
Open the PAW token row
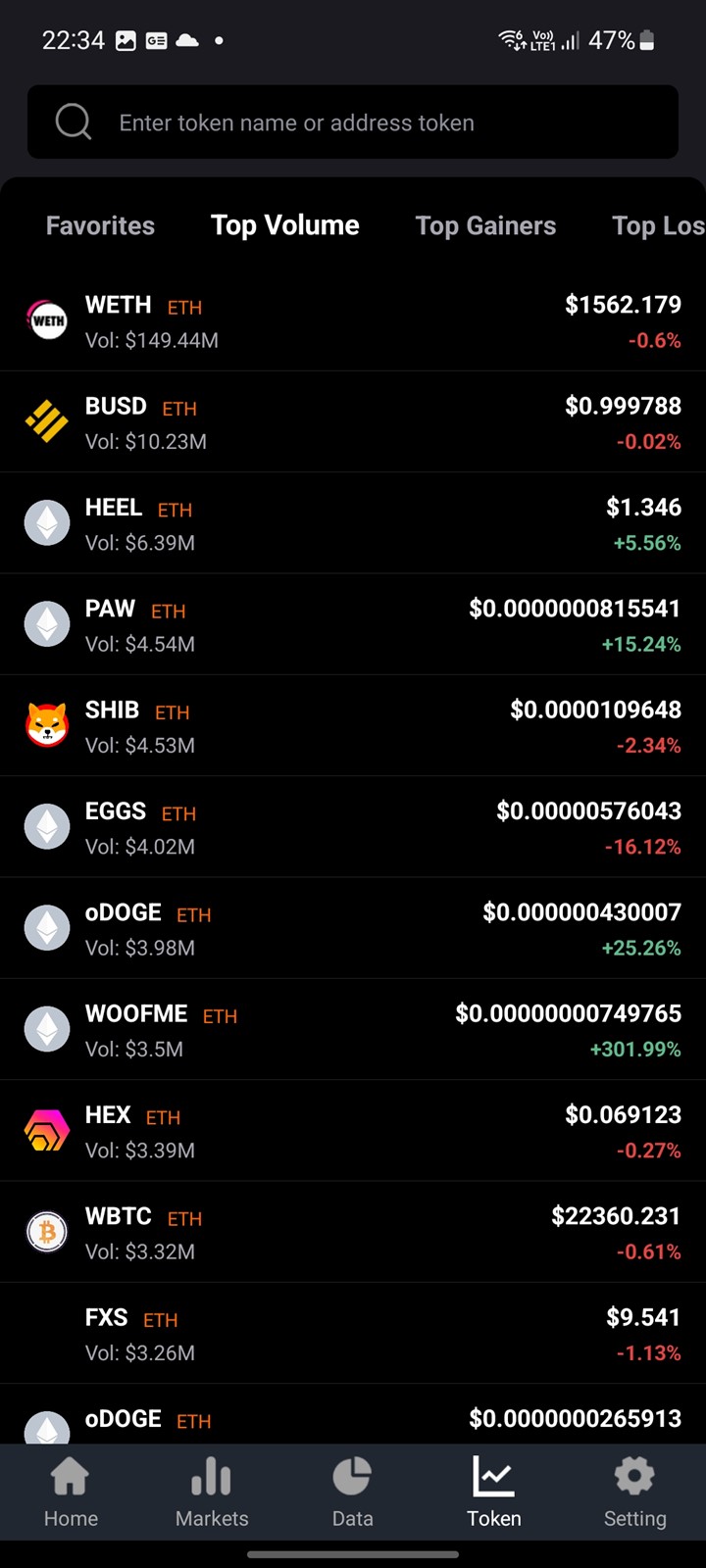tap(353, 625)
